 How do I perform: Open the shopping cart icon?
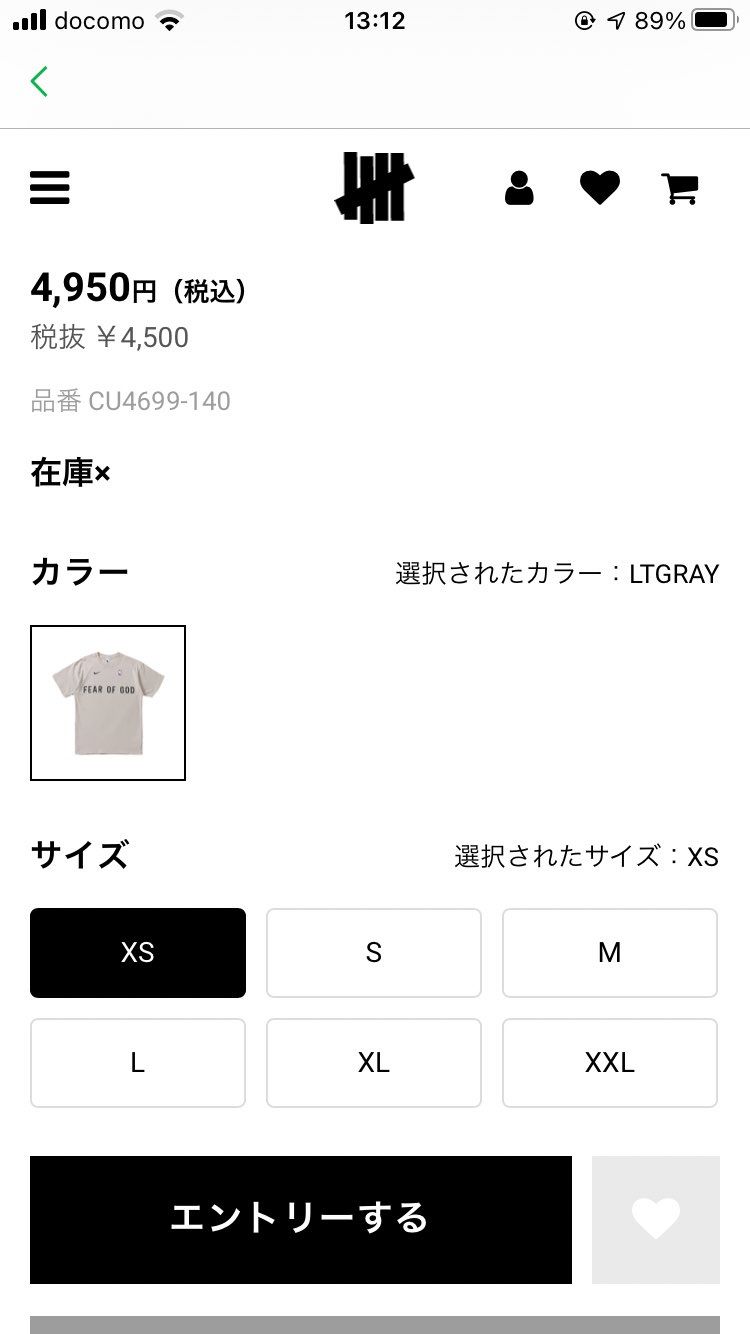pyautogui.click(x=679, y=188)
